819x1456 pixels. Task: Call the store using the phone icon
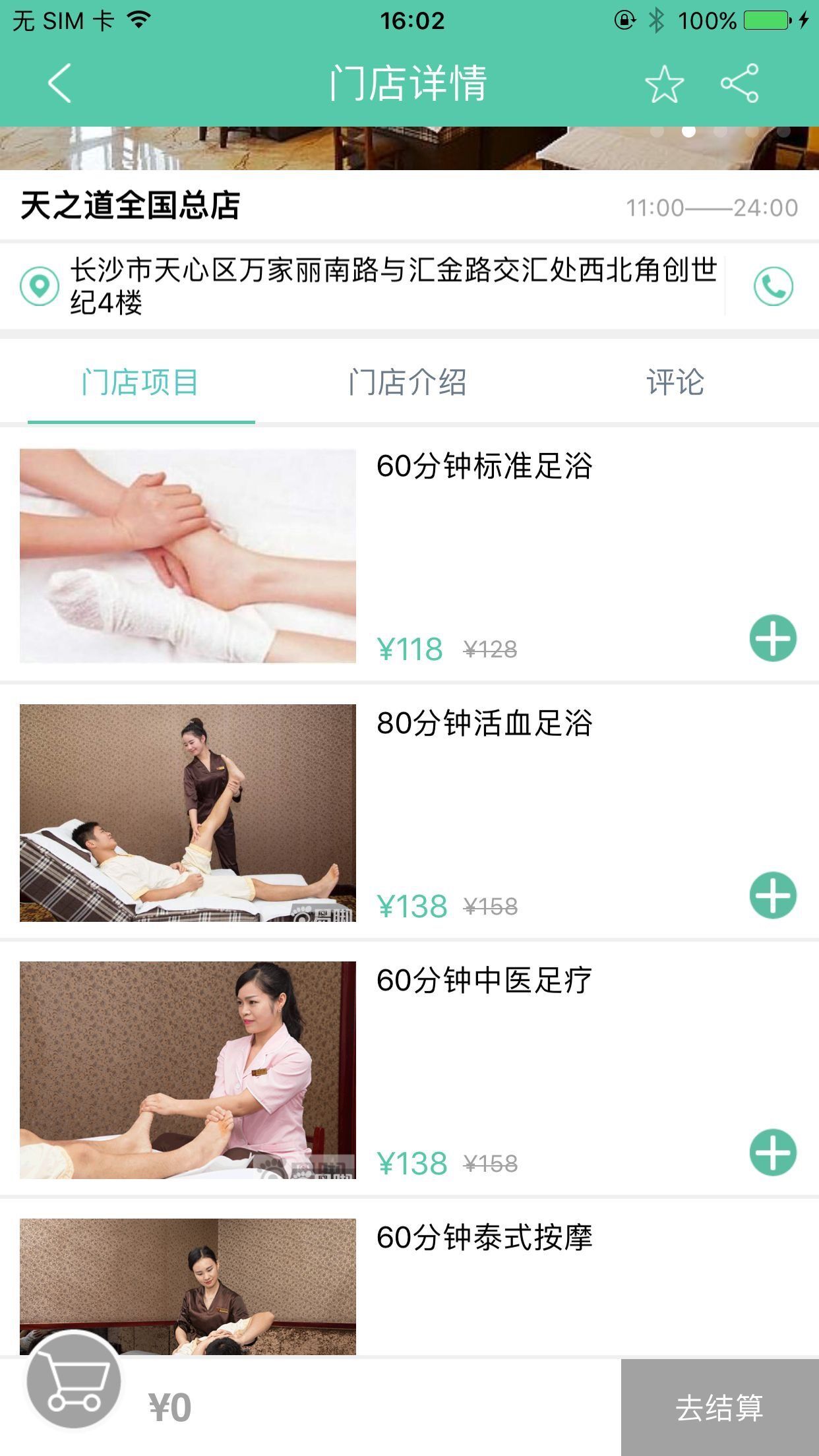773,286
